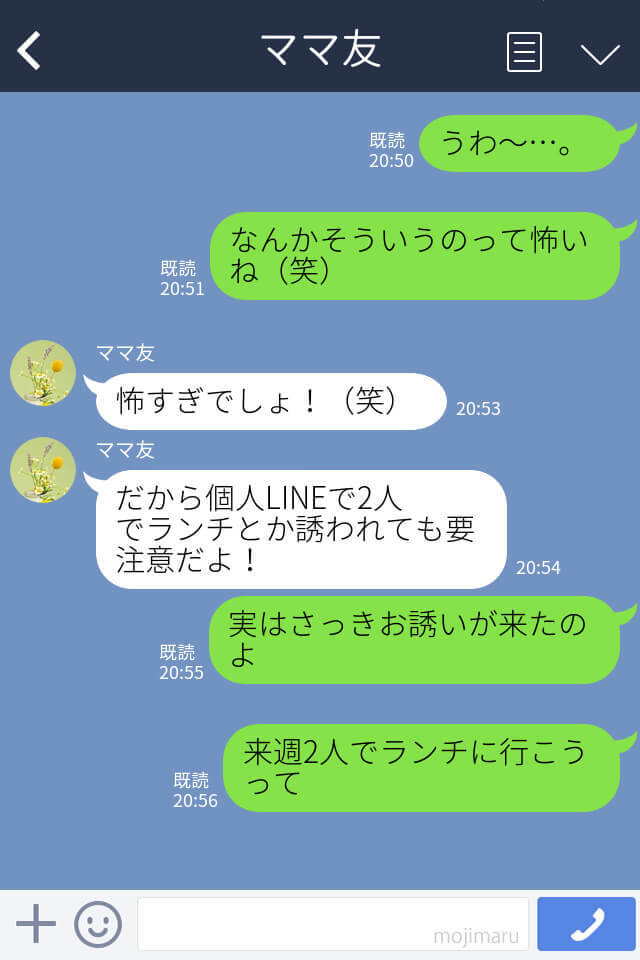Viewport: 640px width, 960px height.
Task: Open ママ友's avatar beside だから個人LINE message
Action: coord(43,470)
